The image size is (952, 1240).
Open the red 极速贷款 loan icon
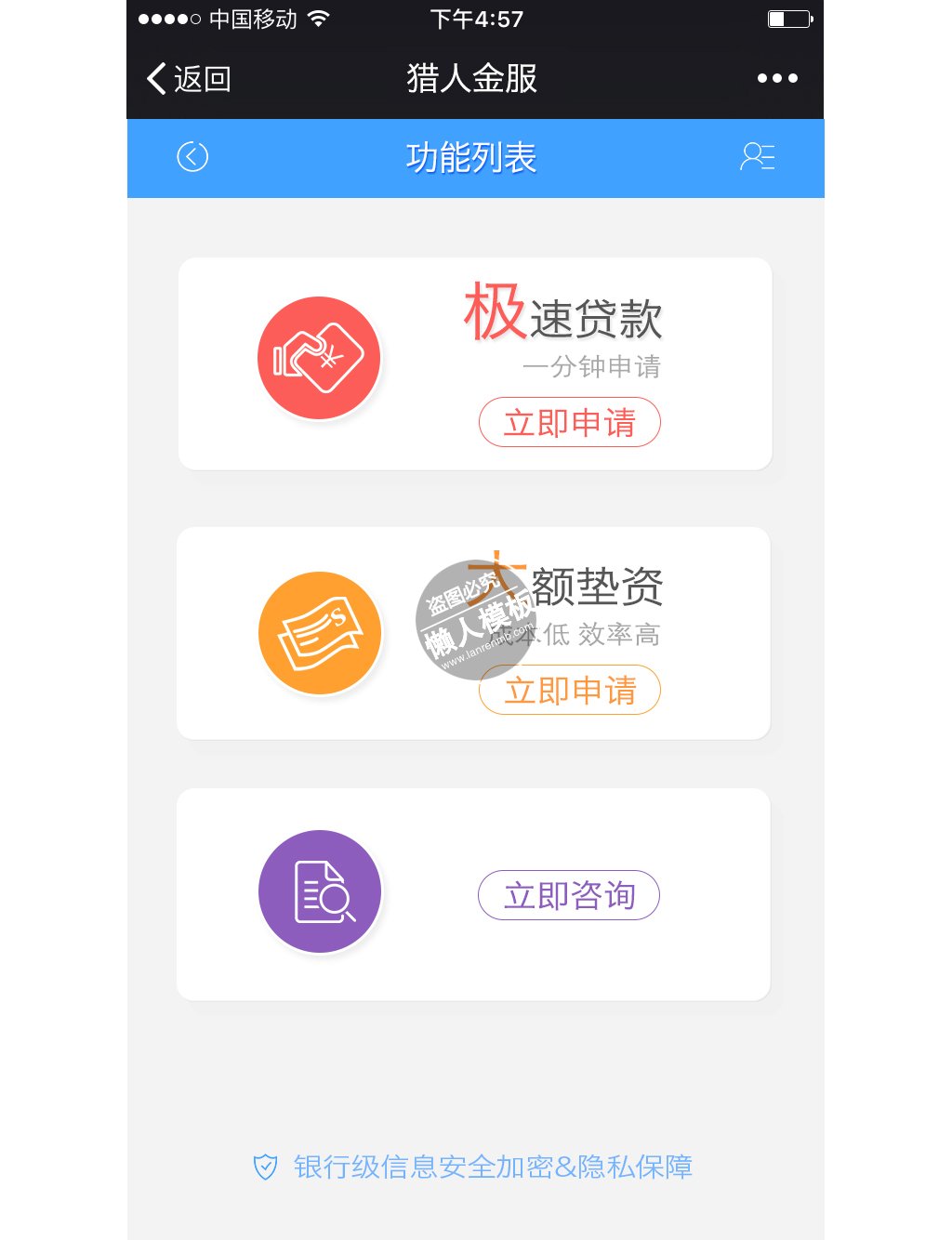coord(319,358)
